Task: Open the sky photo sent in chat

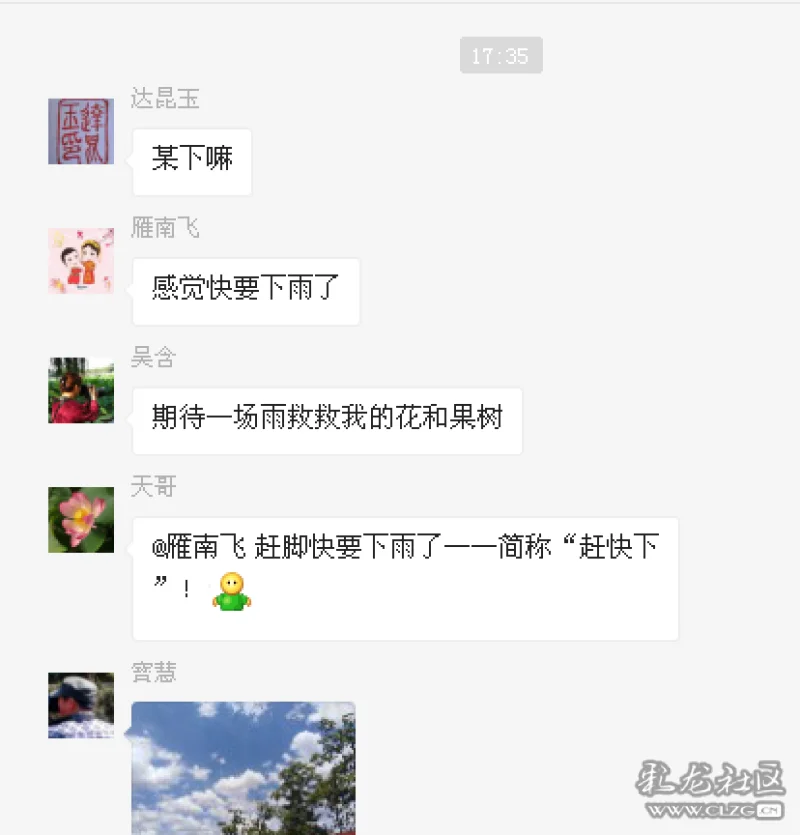Action: click(243, 767)
